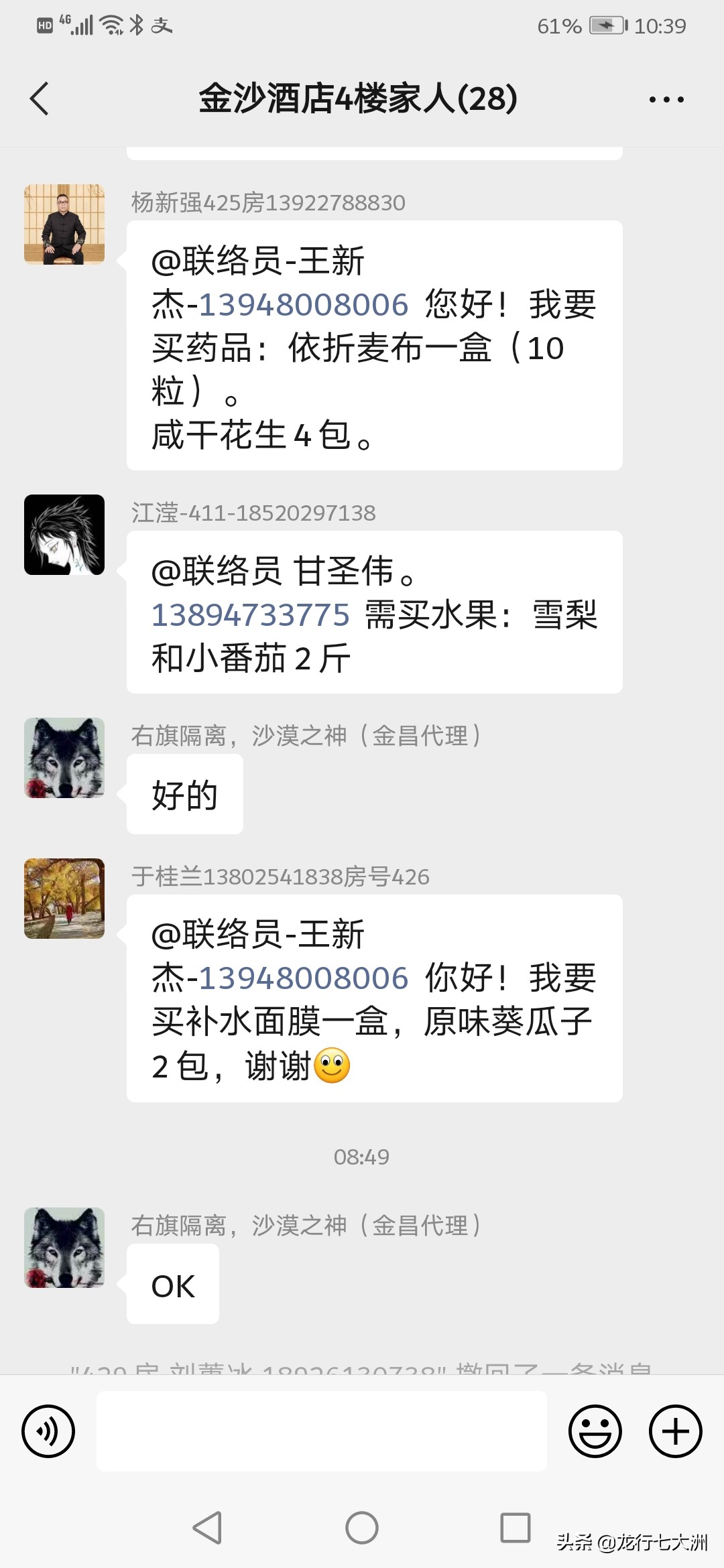Open recent apps from navigation bar

[x=516, y=1528]
